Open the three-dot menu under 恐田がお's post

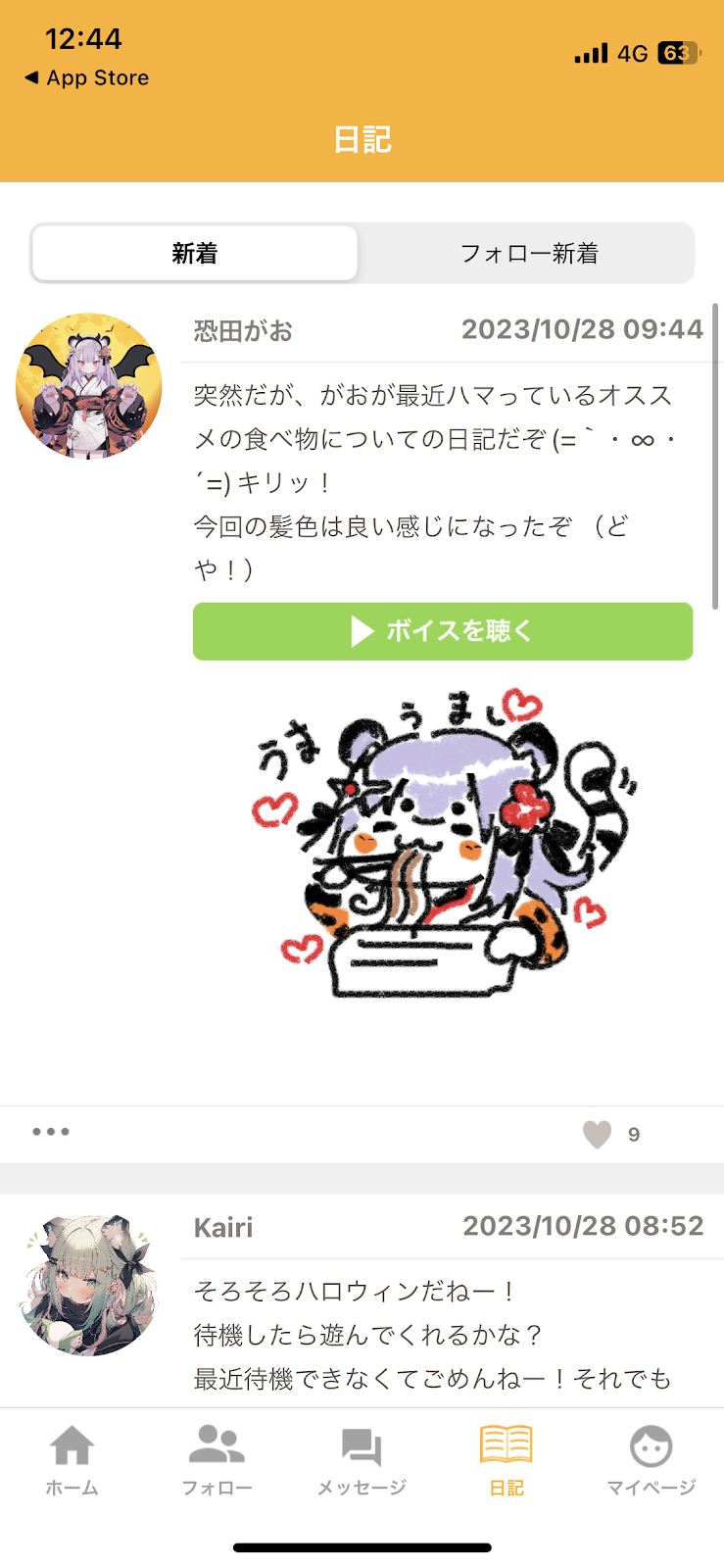51,1132
